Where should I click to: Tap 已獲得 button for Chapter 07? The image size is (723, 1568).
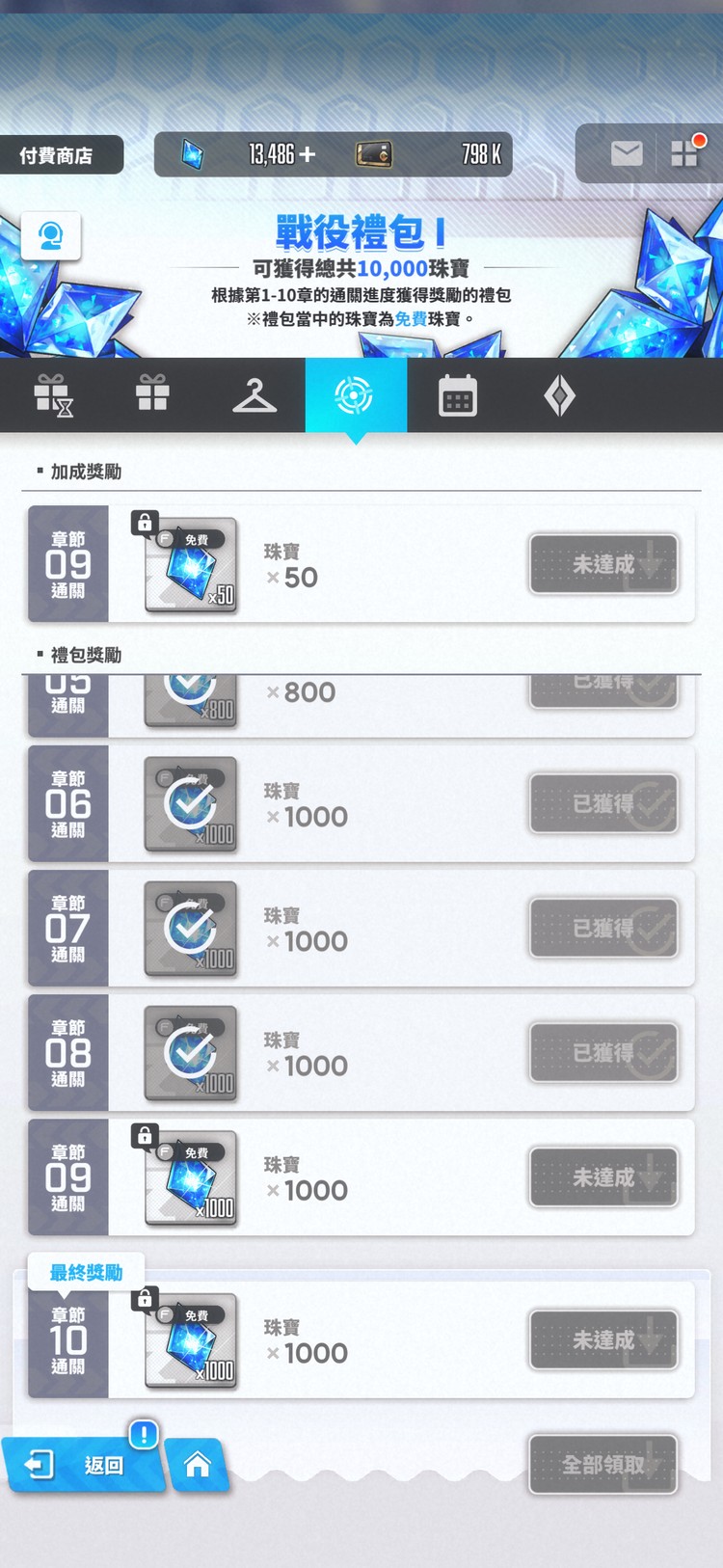click(603, 928)
